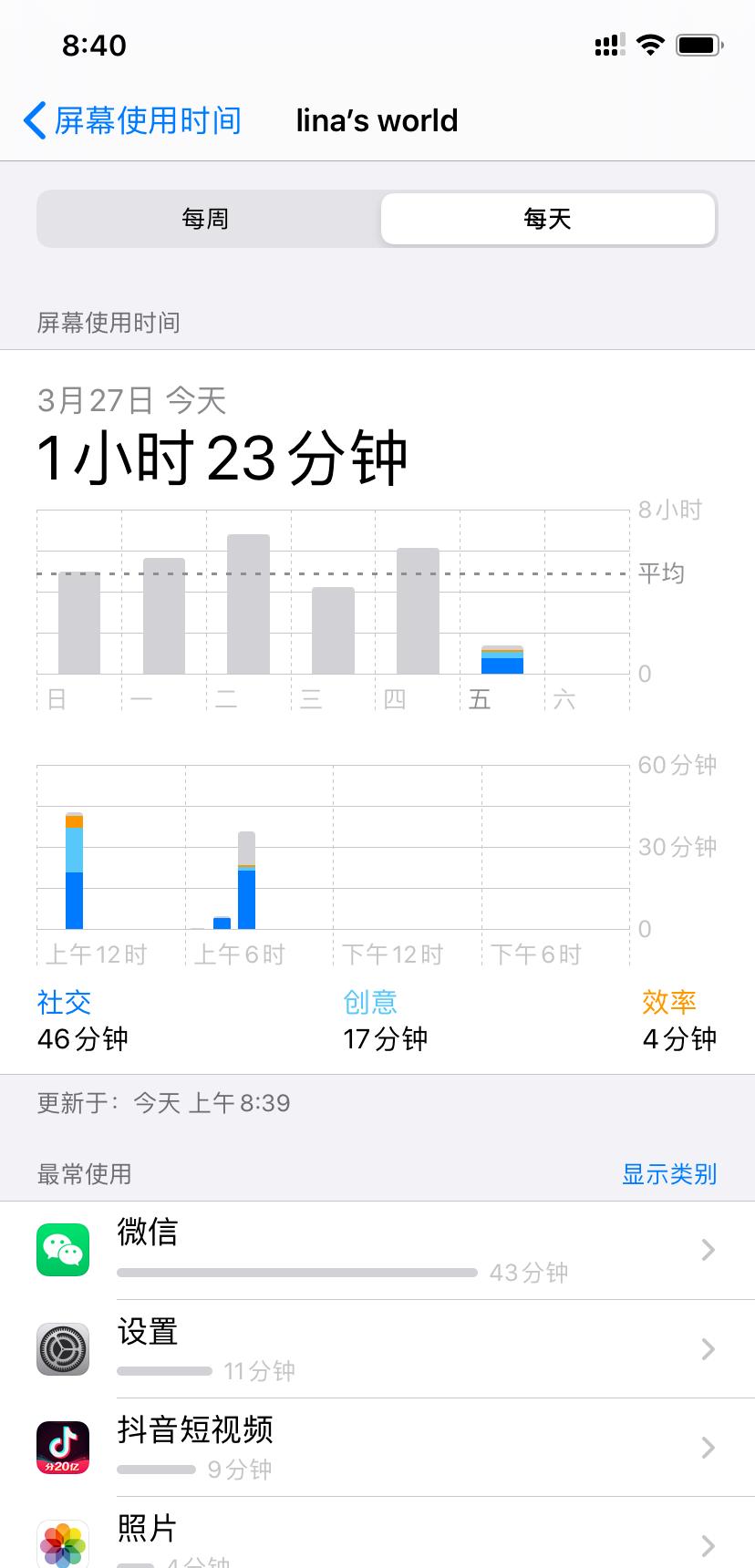Screen dimensions: 755x1568
Task: Expand WeChat details via its chevron
Action: (708, 1252)
